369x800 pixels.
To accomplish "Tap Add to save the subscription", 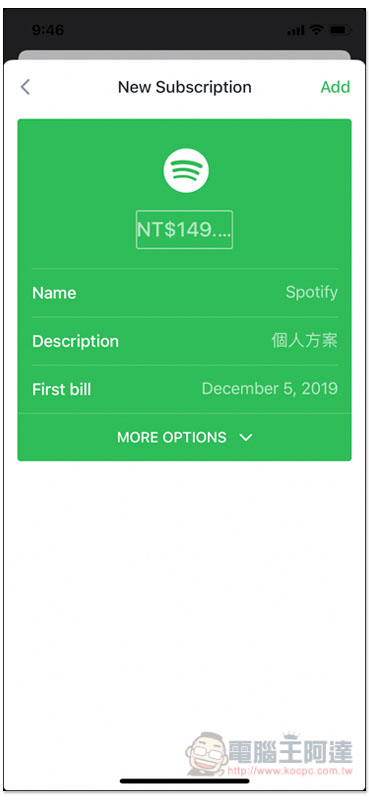I will 335,87.
